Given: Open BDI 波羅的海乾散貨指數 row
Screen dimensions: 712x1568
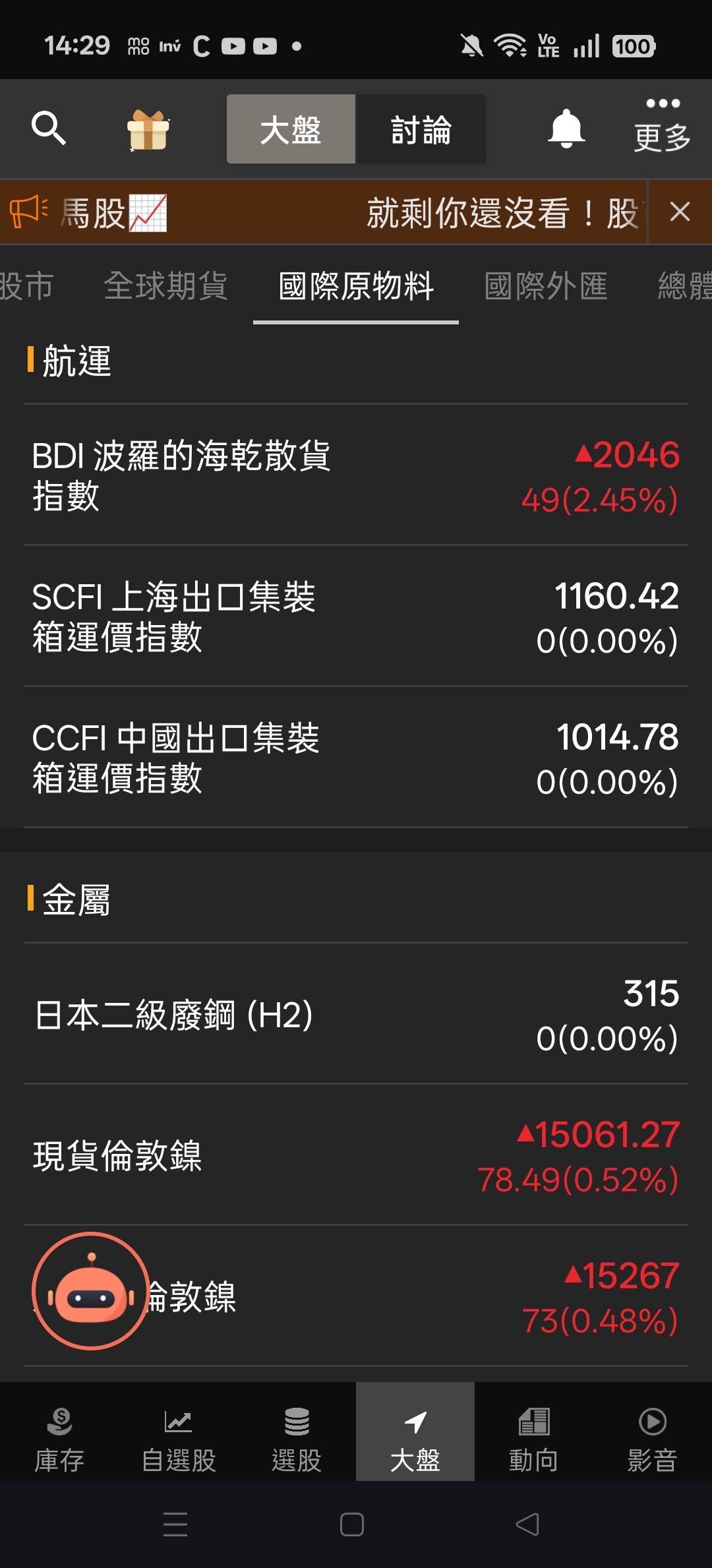Looking at the screenshot, I should click(356, 475).
